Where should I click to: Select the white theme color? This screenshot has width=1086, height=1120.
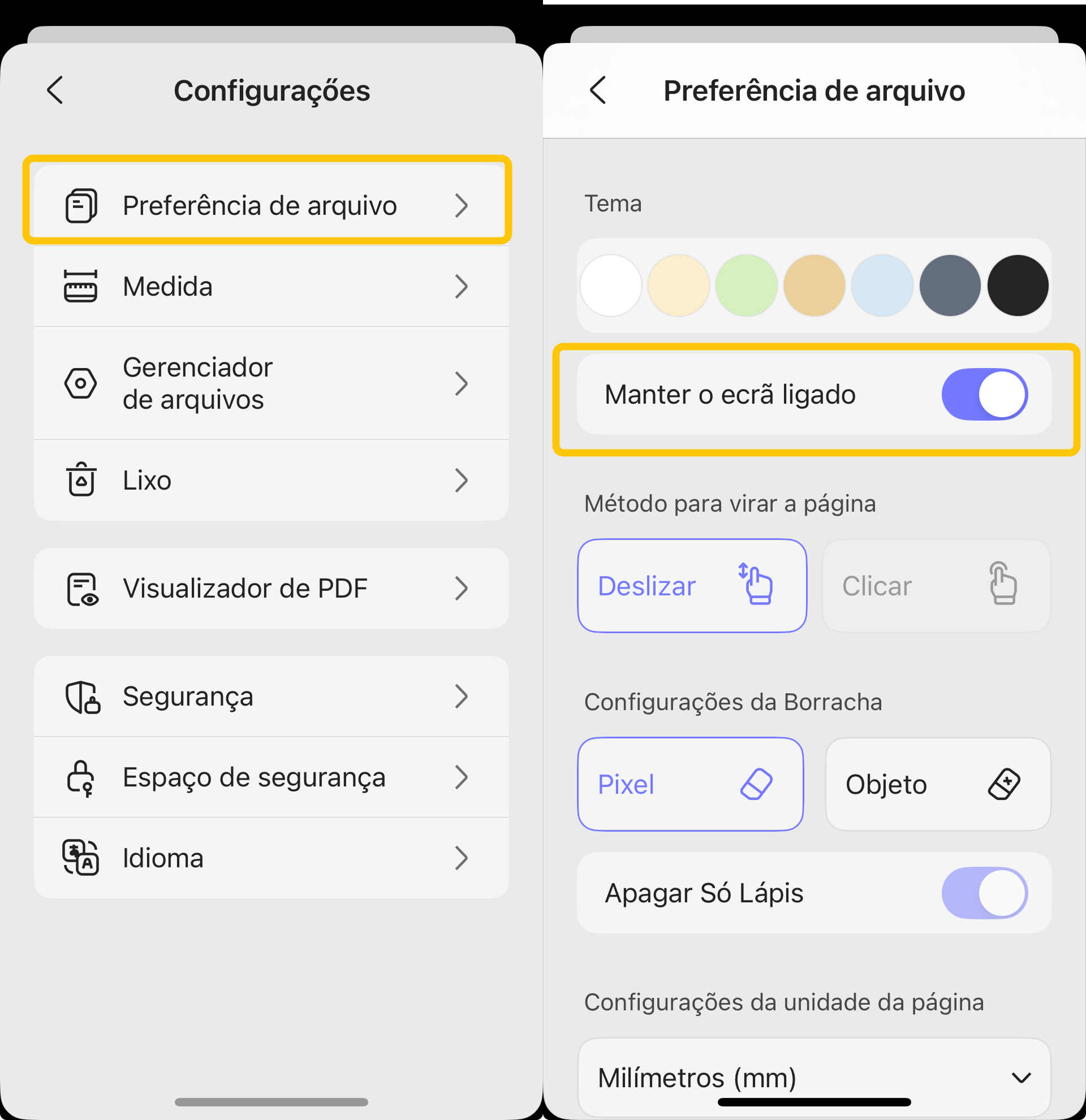point(610,285)
